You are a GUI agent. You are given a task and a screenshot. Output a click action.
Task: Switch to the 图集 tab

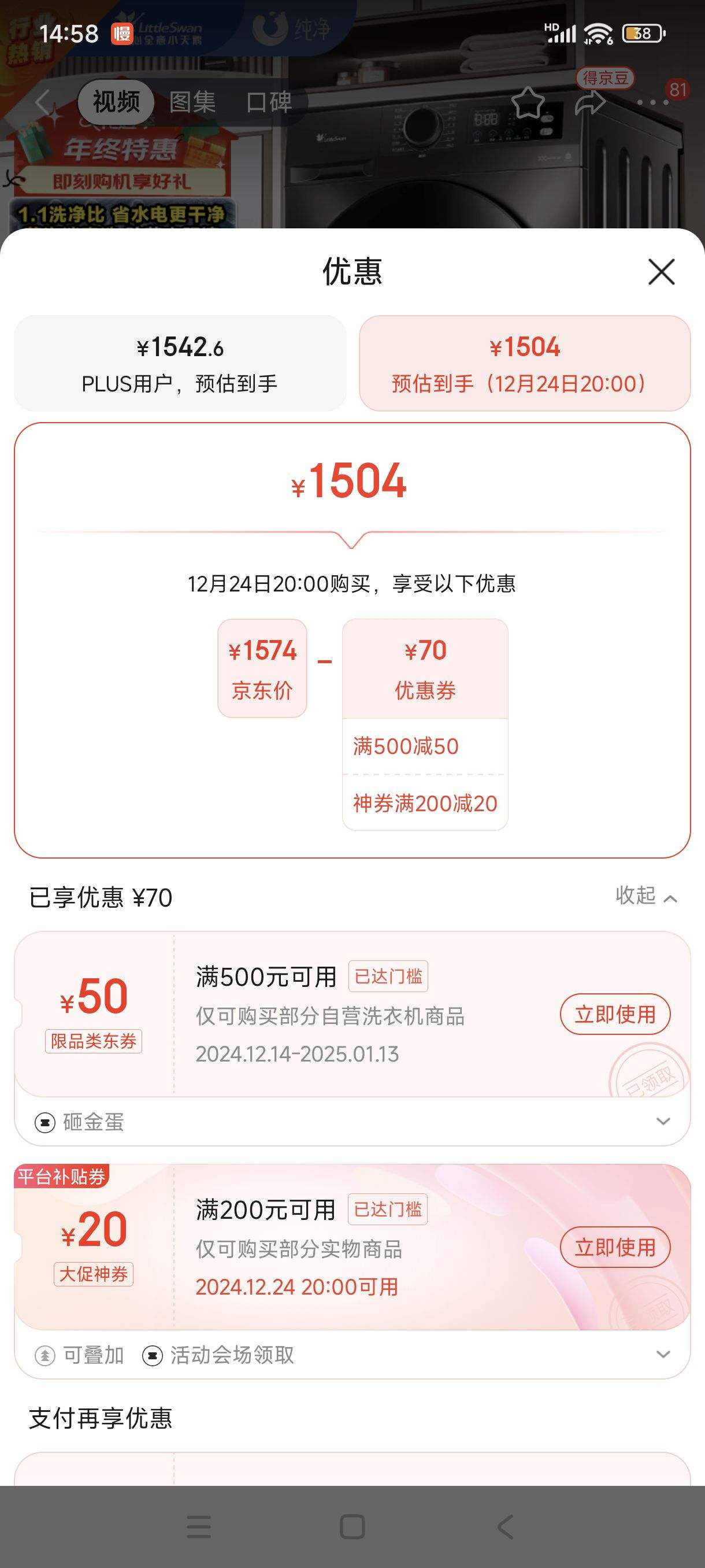(x=192, y=102)
